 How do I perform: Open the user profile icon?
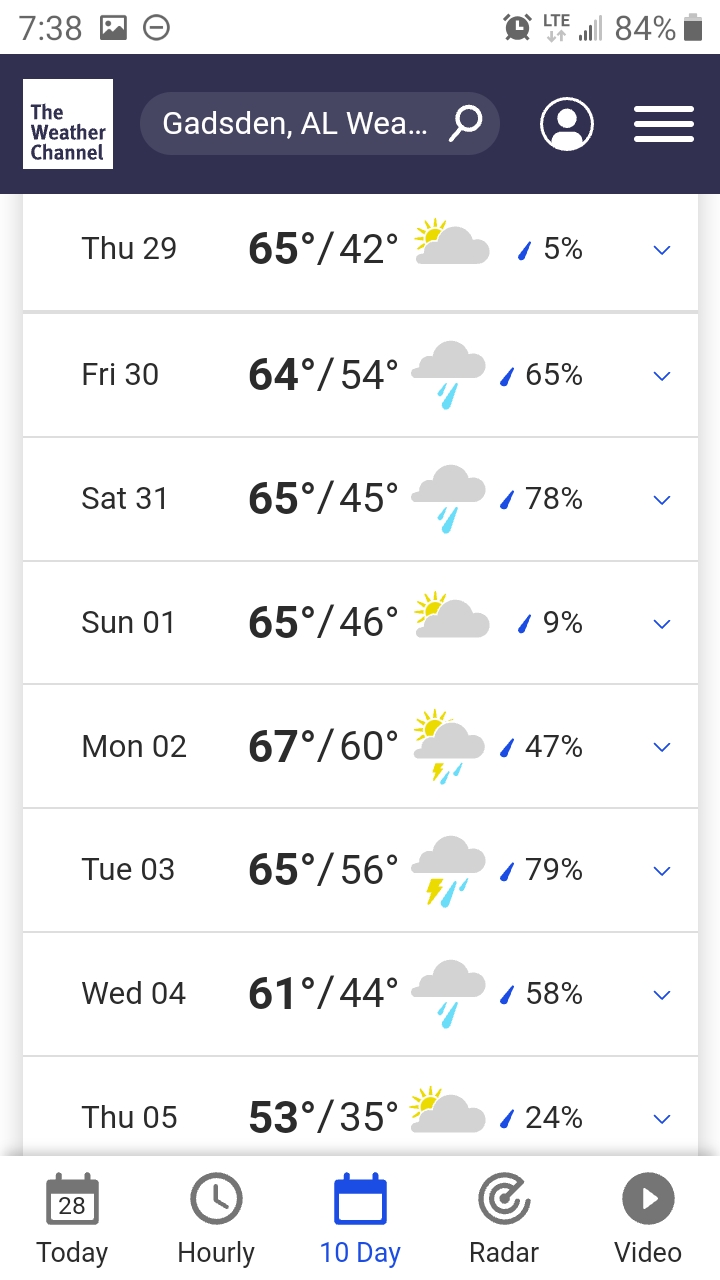tap(567, 124)
